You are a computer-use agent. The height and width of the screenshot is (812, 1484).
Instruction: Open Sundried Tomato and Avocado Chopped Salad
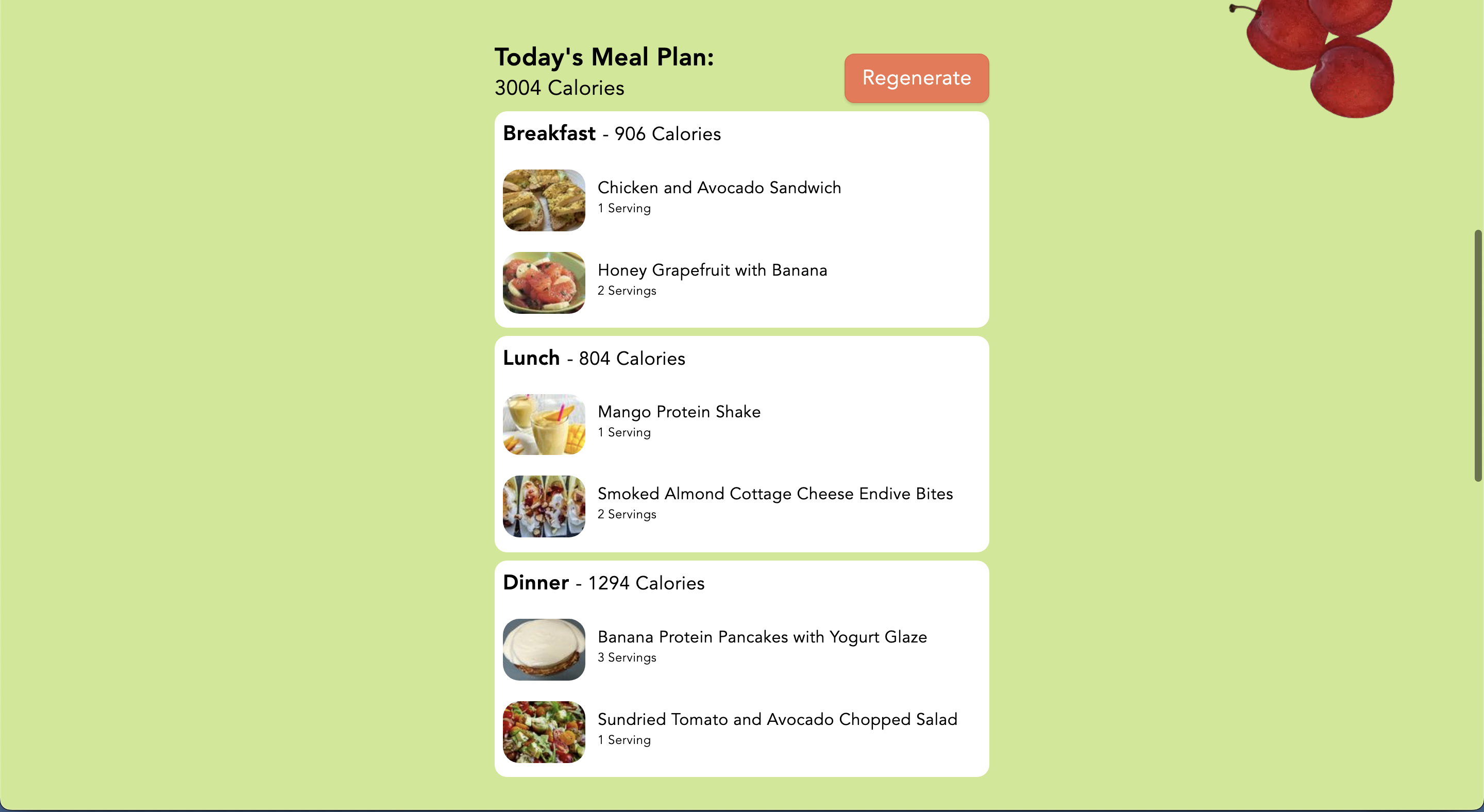777,719
